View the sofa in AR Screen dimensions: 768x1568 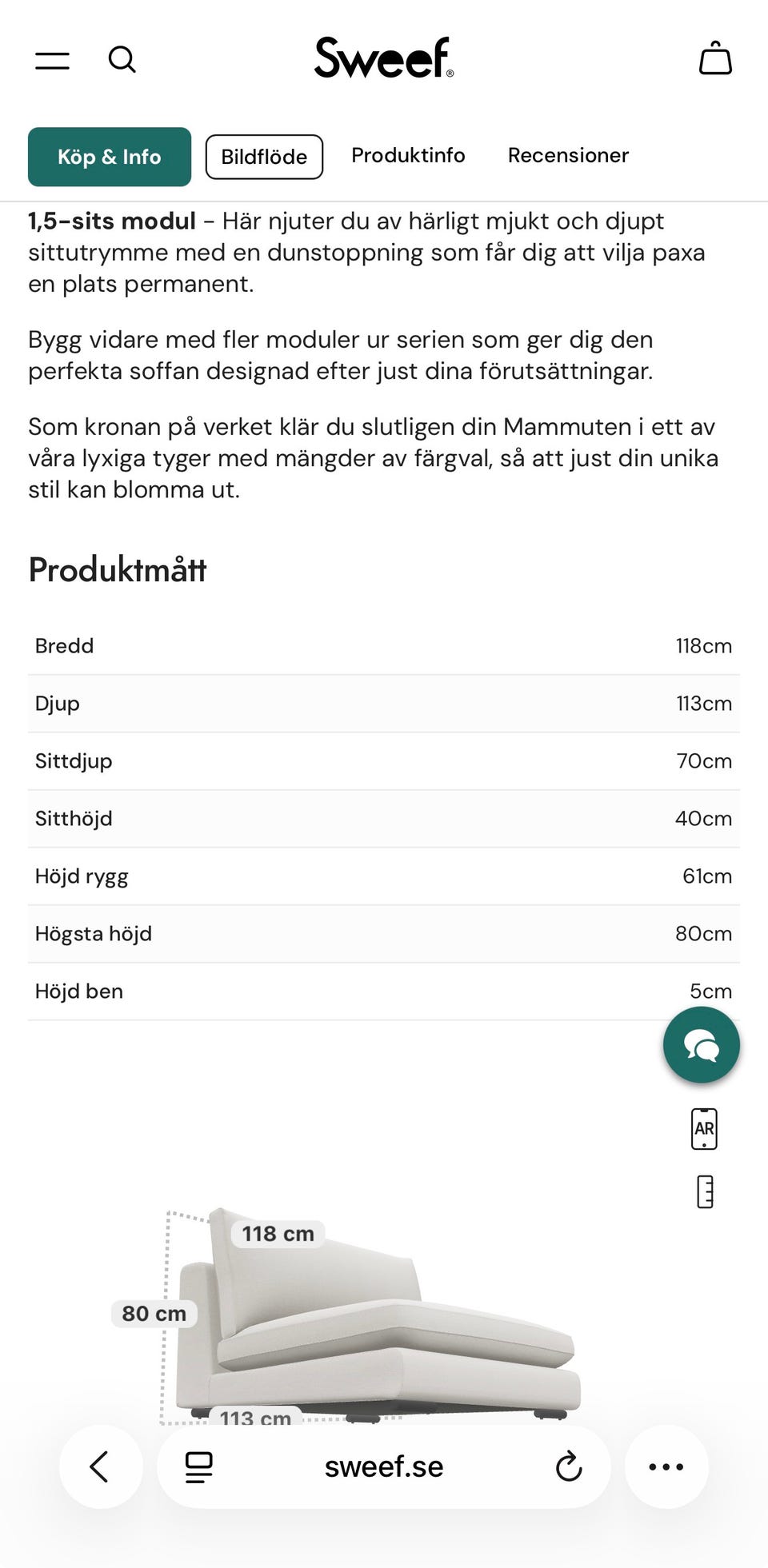tap(704, 1129)
